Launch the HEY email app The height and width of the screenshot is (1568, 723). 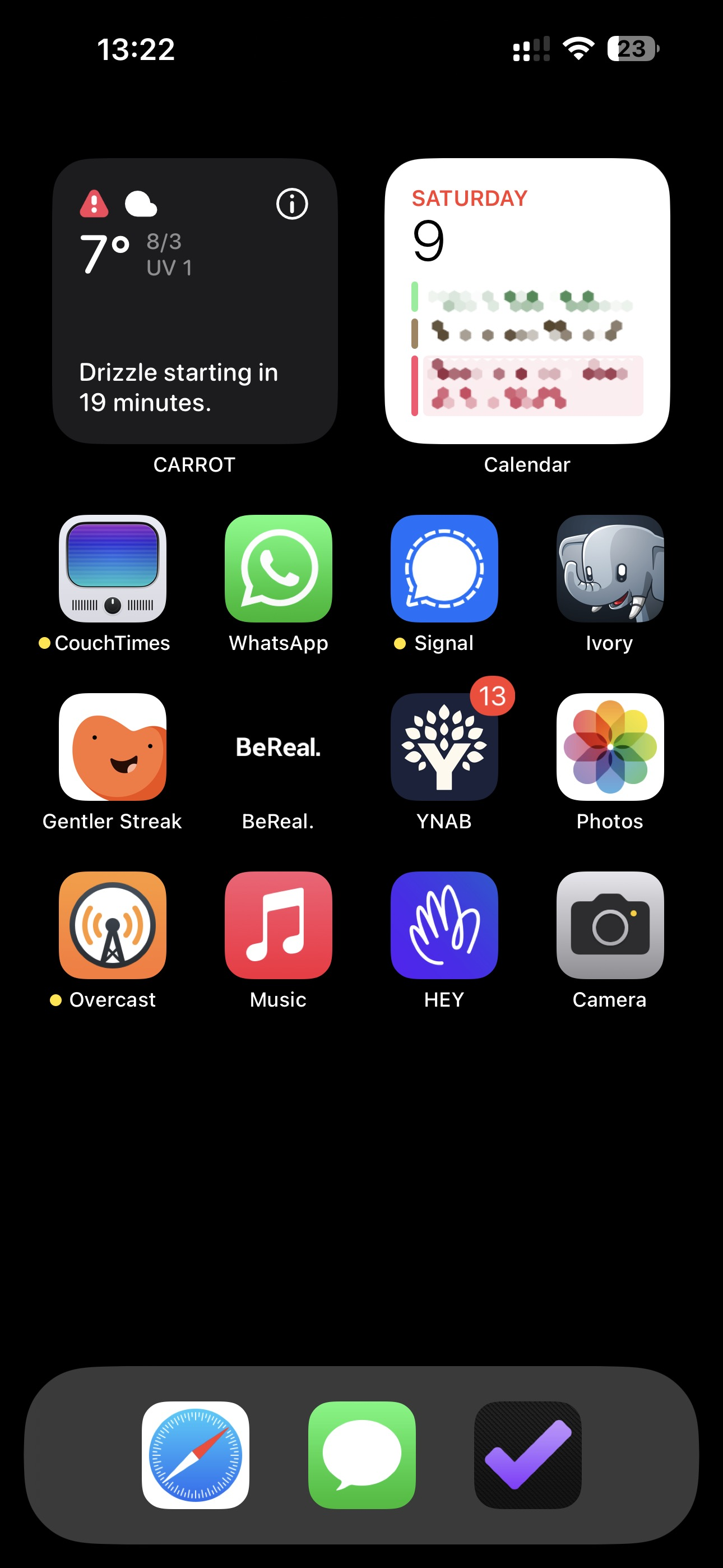tap(444, 925)
